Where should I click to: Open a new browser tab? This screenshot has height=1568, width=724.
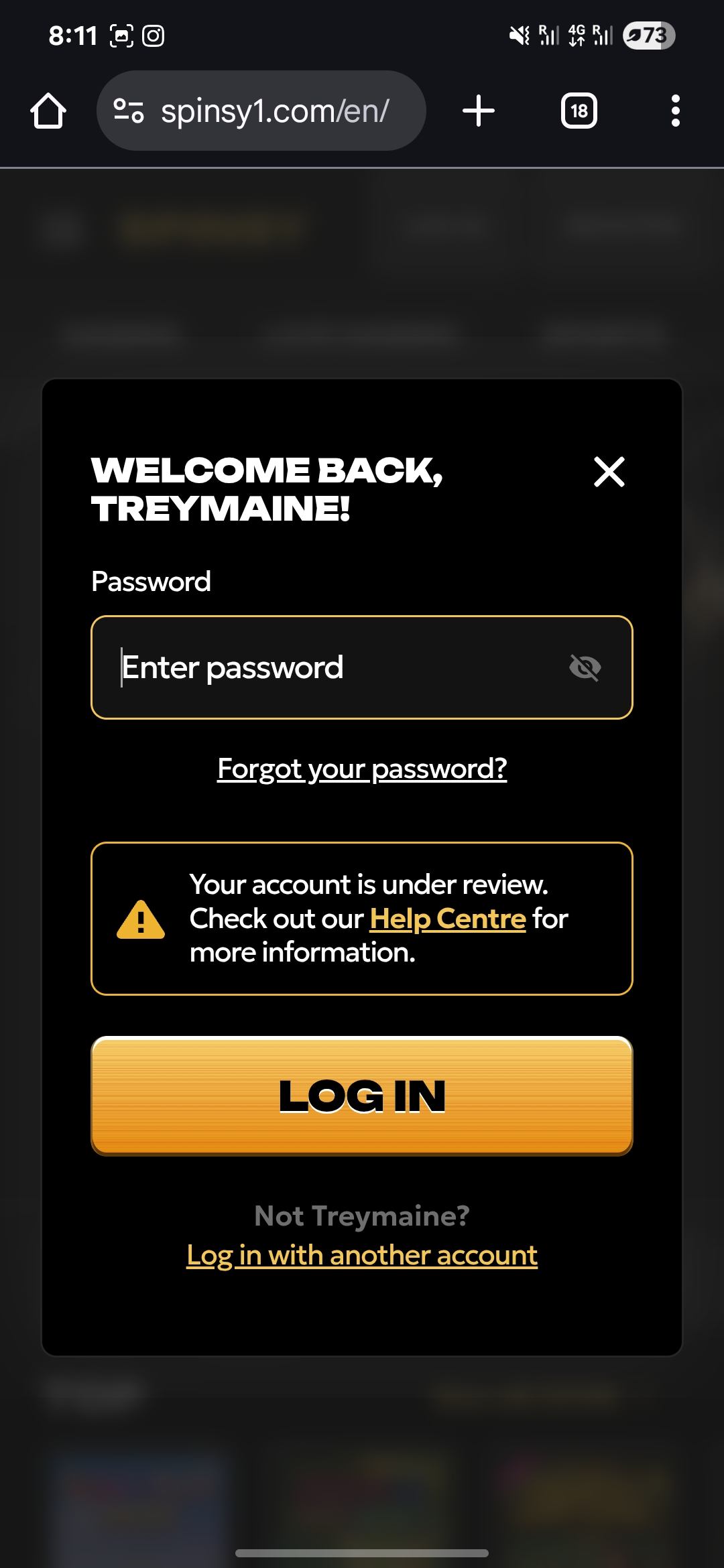pos(479,111)
